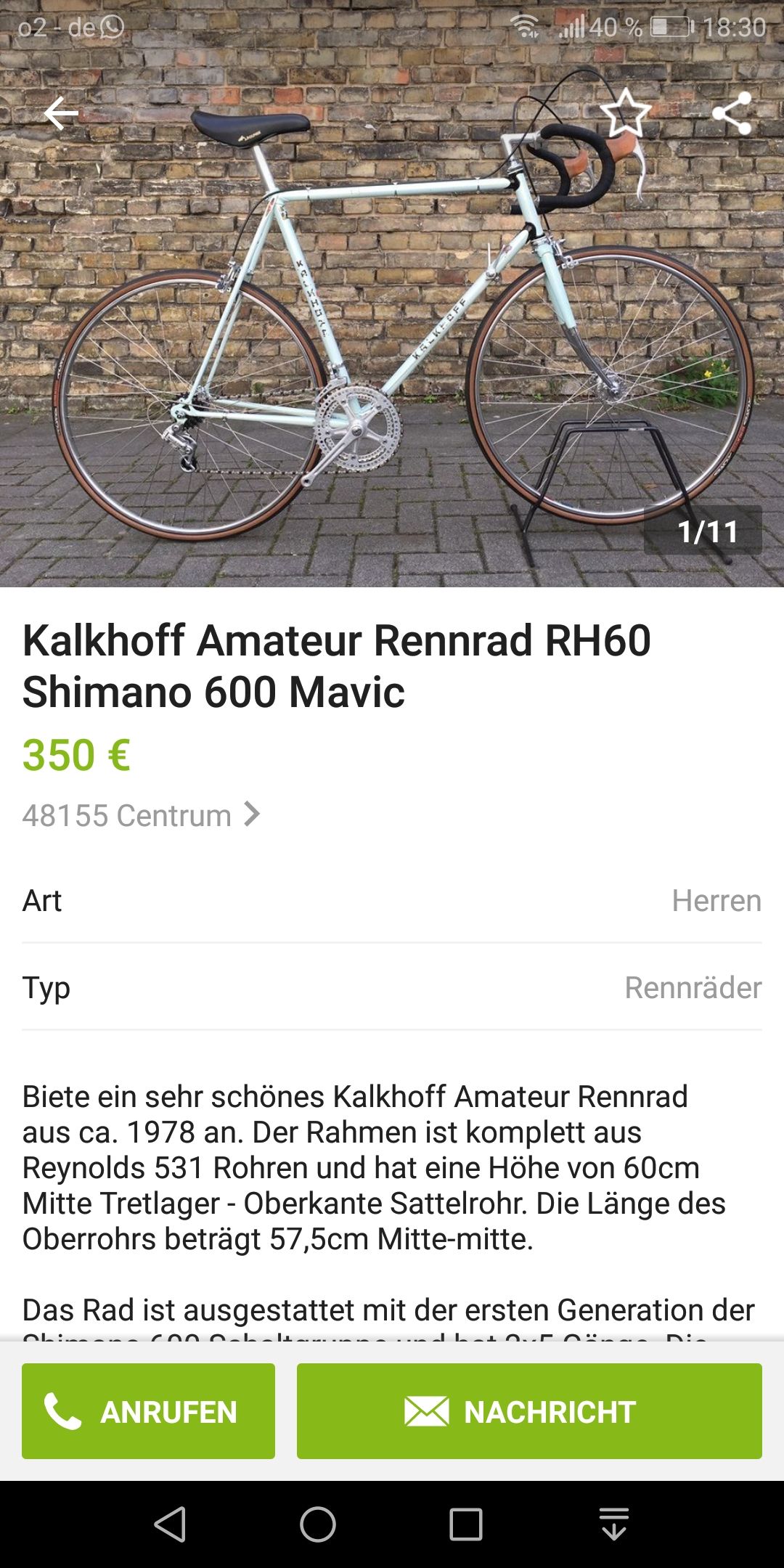Go back using the top arrow
Image resolution: width=784 pixels, height=1568 pixels.
(61, 114)
